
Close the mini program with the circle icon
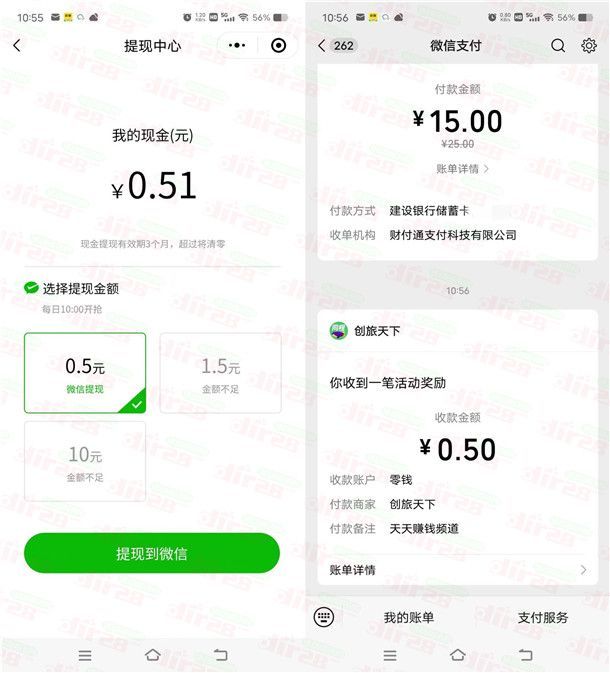[x=278, y=46]
